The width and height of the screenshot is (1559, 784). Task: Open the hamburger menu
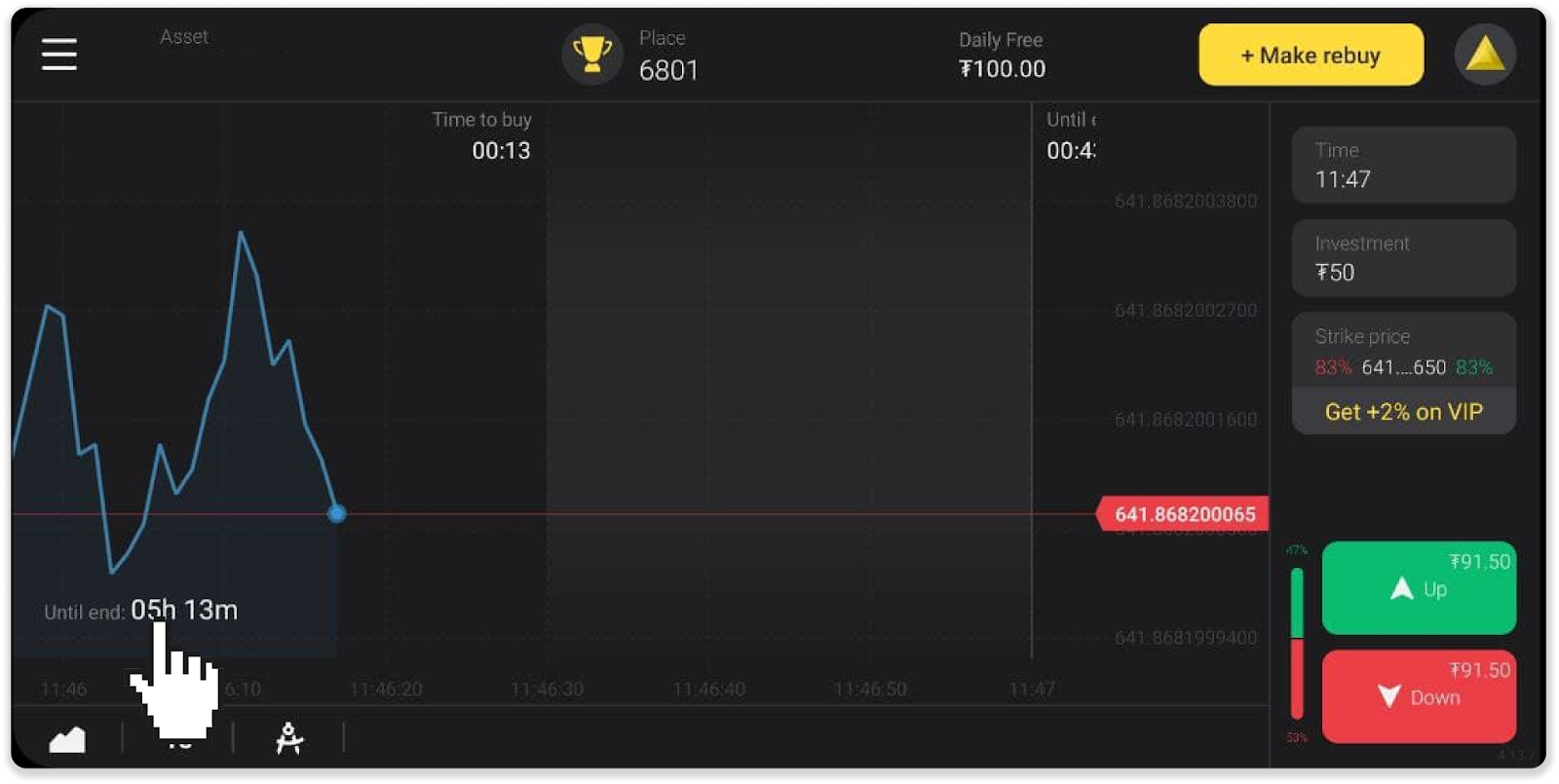[59, 55]
